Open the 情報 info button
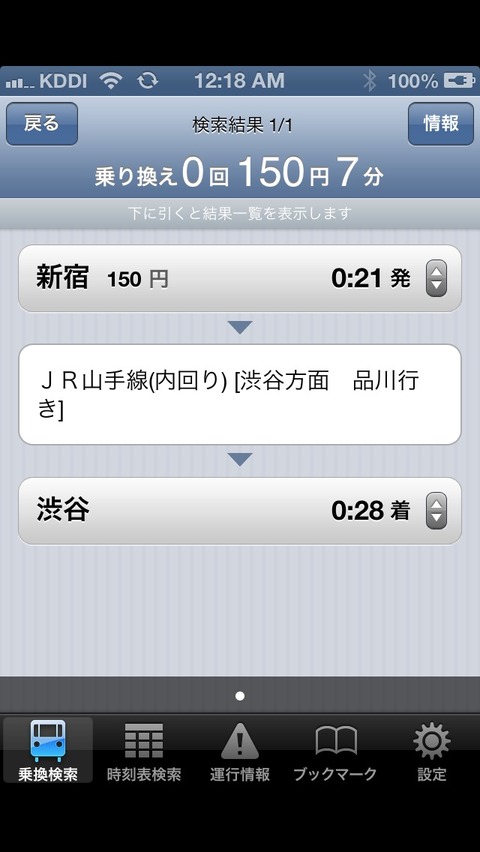The image size is (480, 852). 441,124
